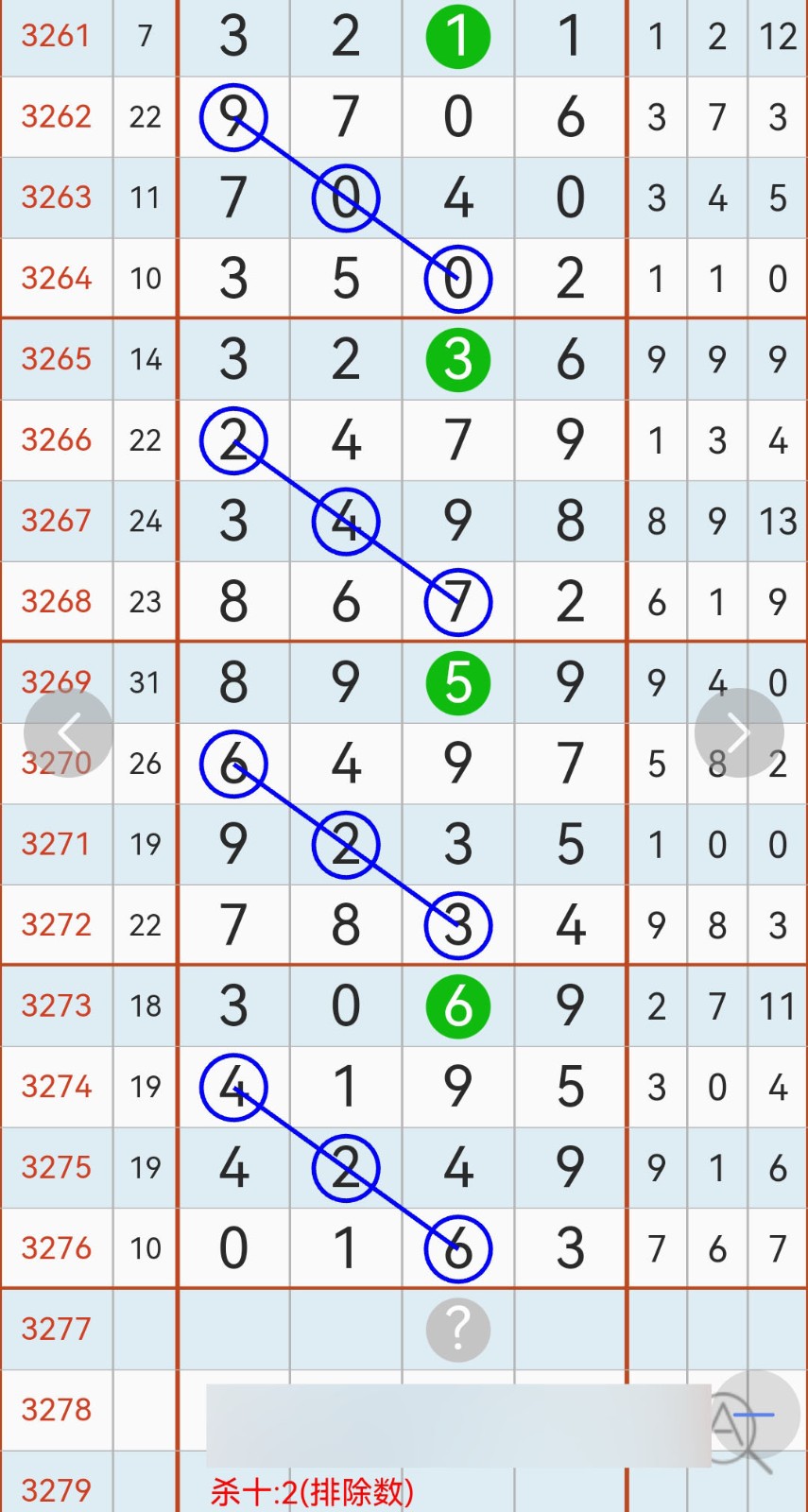Viewport: 808px width, 1512px height.
Task: Click the green circled 5 in row 3269
Action: coord(457,682)
